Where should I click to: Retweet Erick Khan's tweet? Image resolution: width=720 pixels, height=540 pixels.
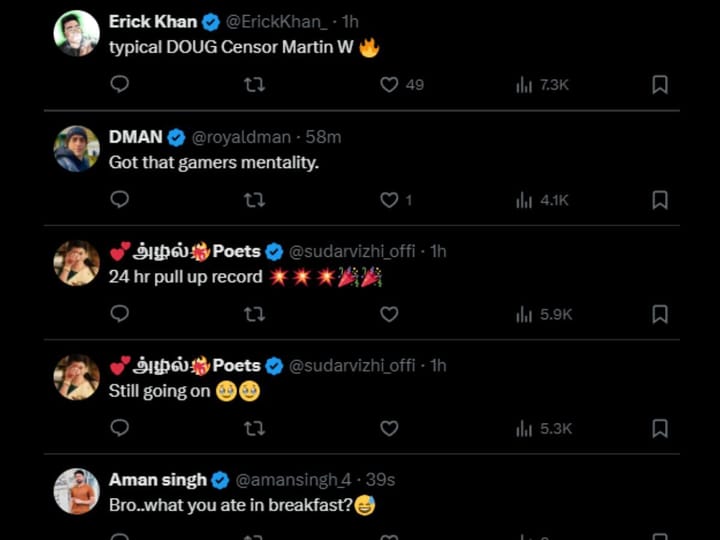tap(254, 85)
